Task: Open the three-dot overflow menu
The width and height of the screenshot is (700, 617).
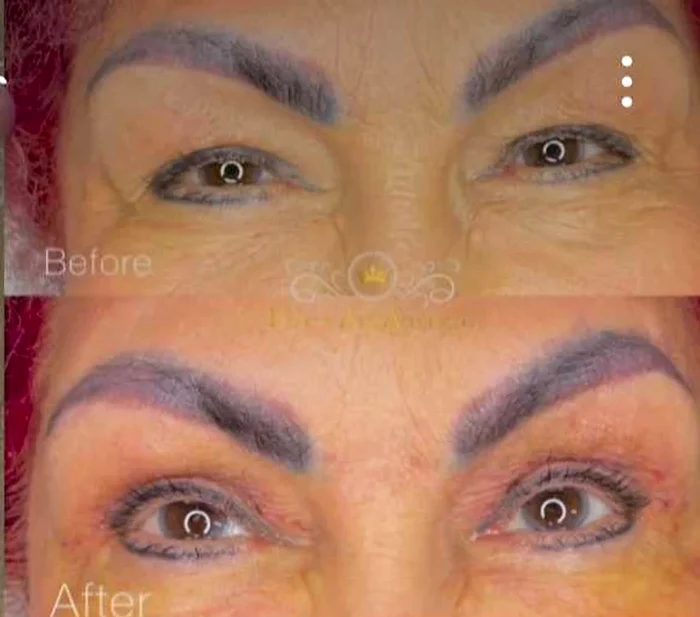Action: click(627, 81)
